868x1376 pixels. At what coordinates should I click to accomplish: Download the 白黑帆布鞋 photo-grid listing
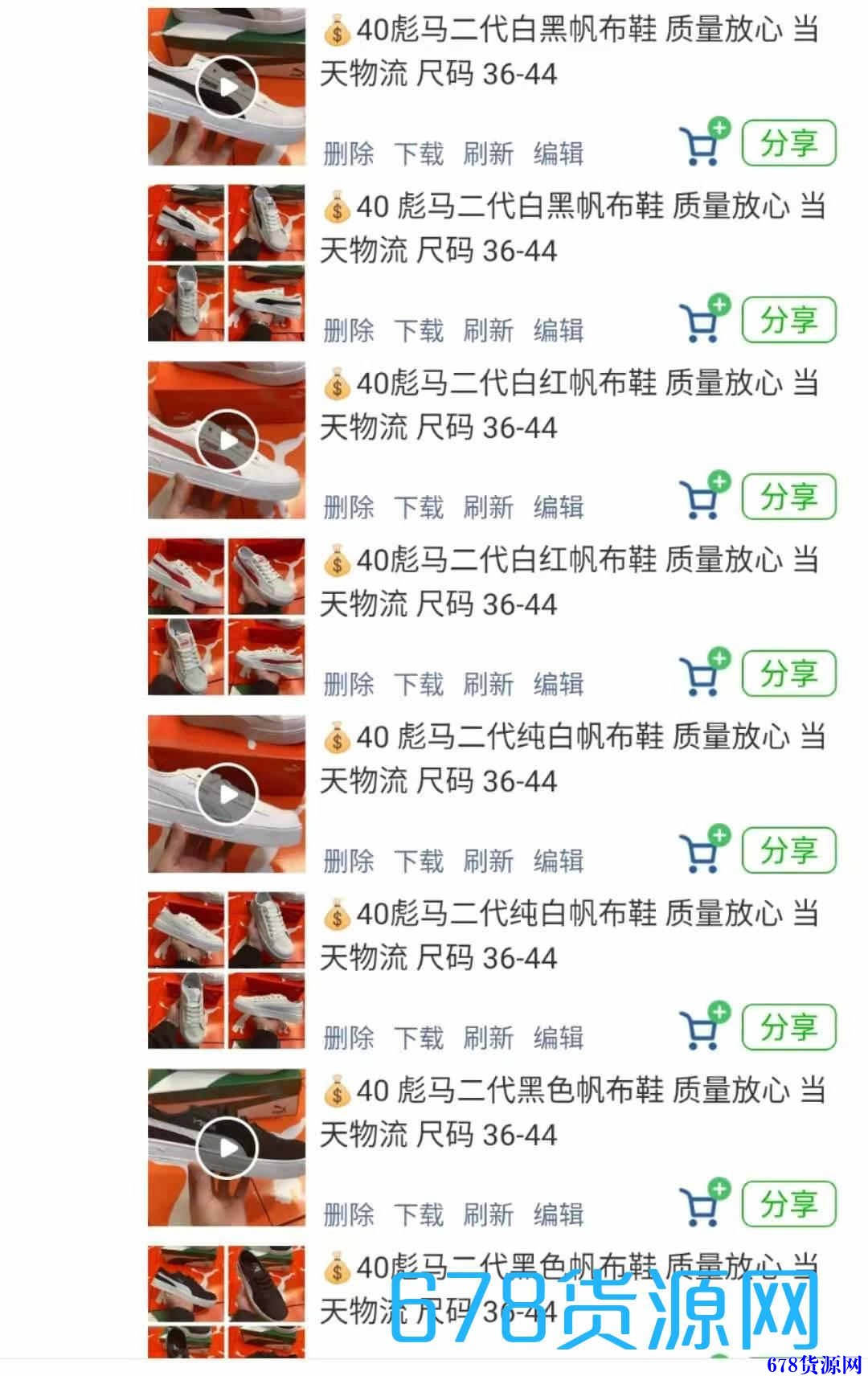[418, 330]
